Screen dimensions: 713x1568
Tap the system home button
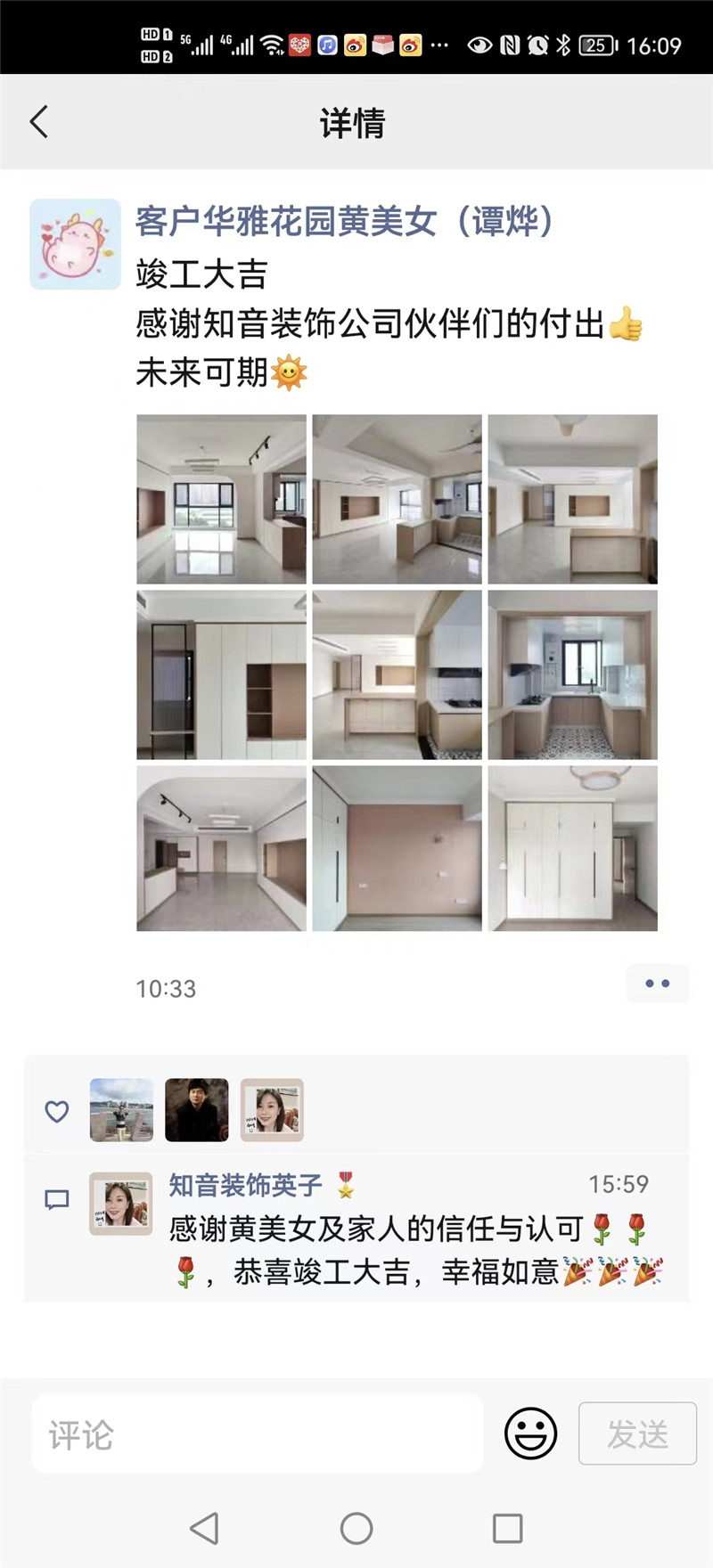click(x=356, y=1529)
